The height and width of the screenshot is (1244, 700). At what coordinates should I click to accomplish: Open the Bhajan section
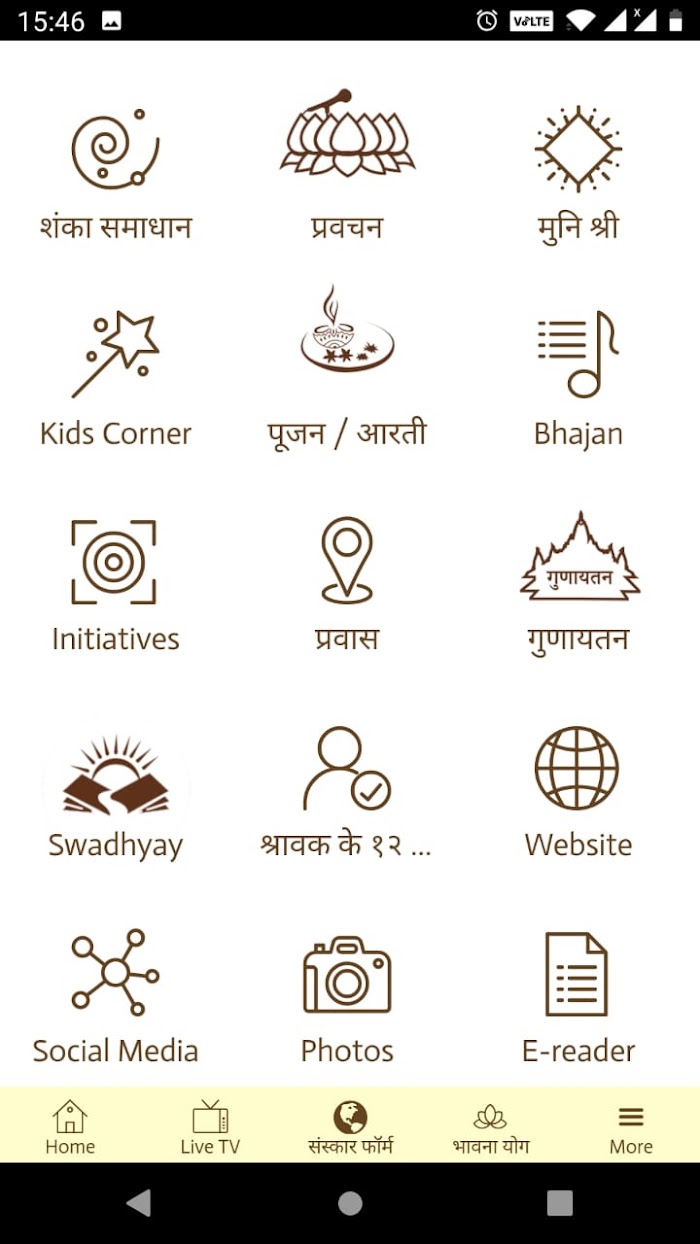(x=578, y=380)
